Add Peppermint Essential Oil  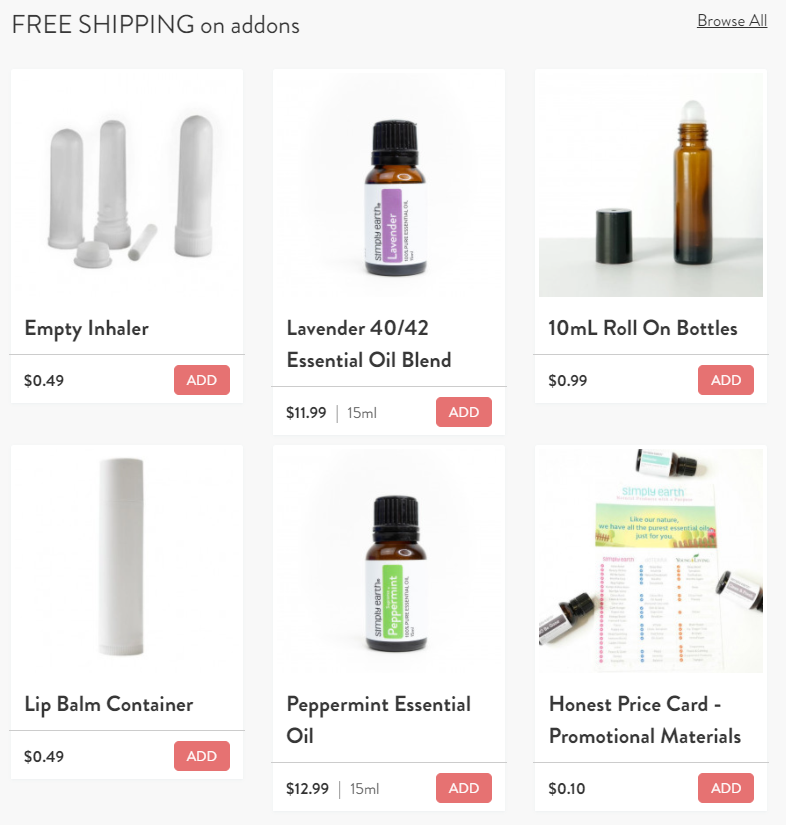pos(463,788)
